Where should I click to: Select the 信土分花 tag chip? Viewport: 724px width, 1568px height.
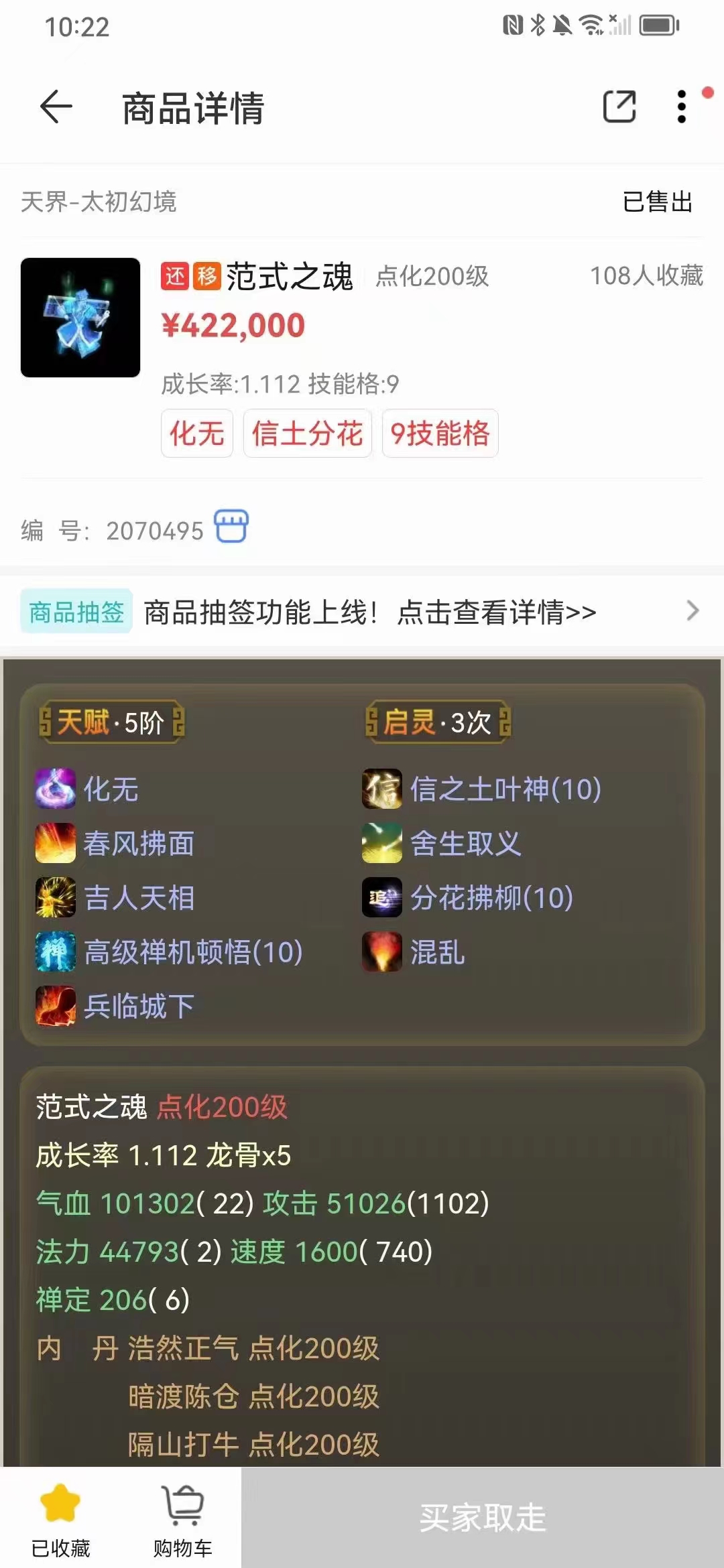click(308, 434)
